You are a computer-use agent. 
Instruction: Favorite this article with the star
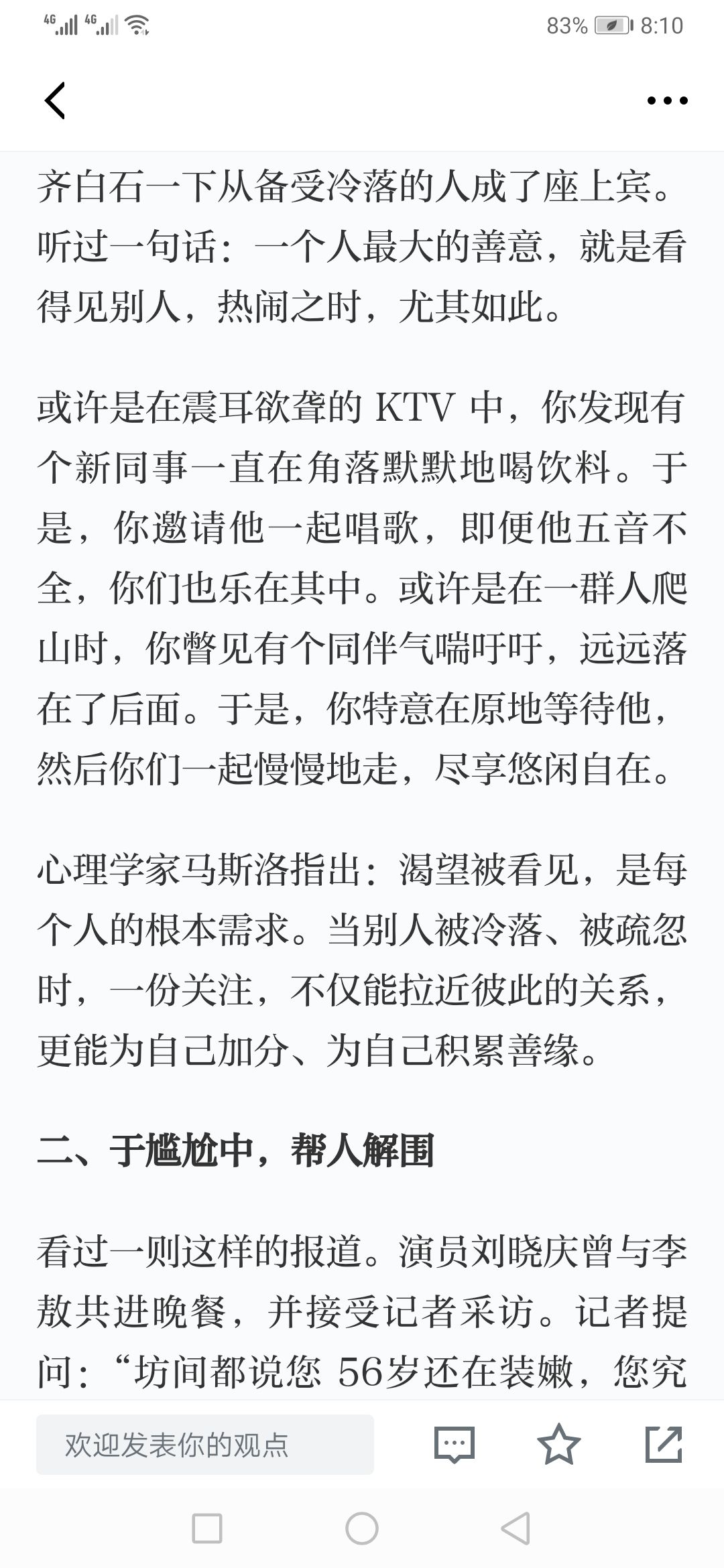(x=559, y=1444)
